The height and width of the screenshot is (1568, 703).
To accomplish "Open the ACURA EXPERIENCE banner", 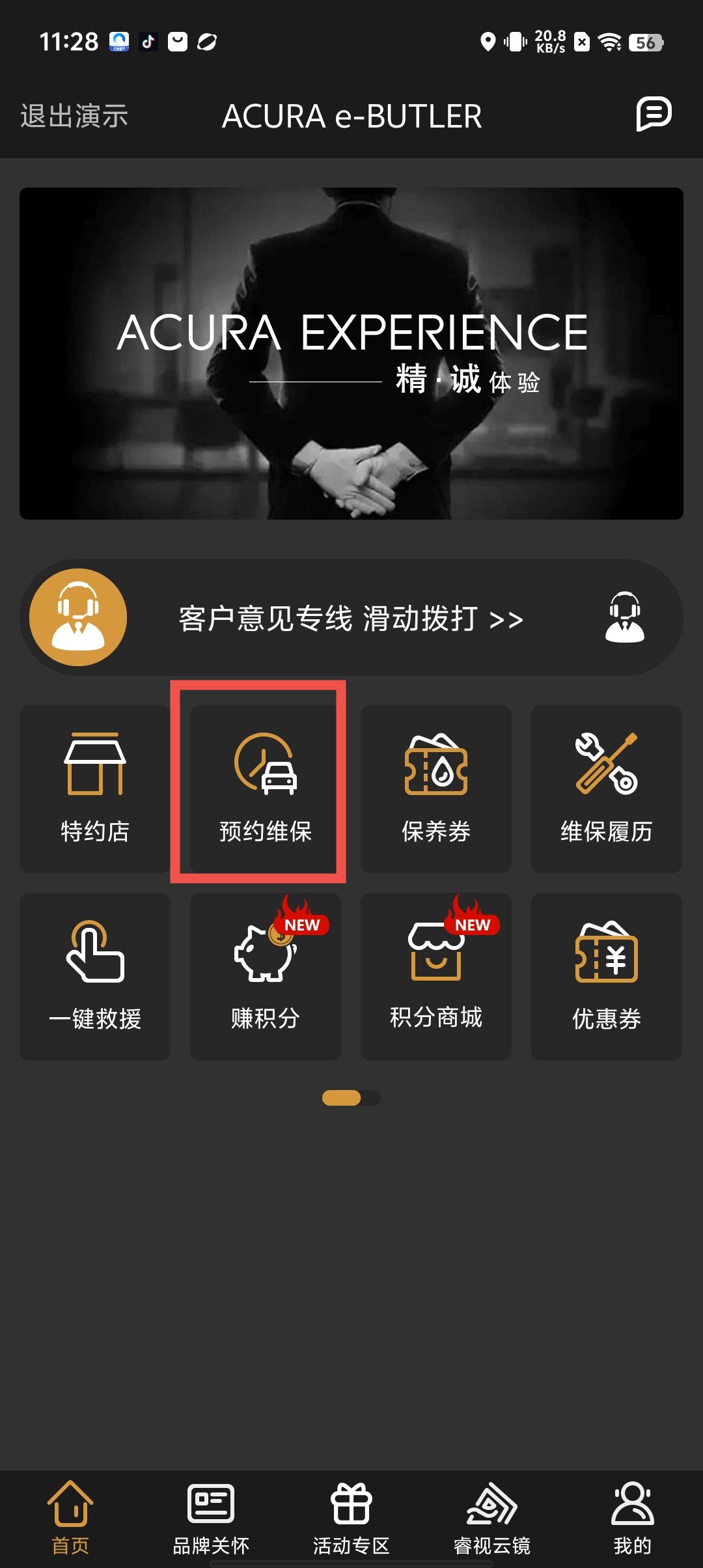I will tap(351, 354).
